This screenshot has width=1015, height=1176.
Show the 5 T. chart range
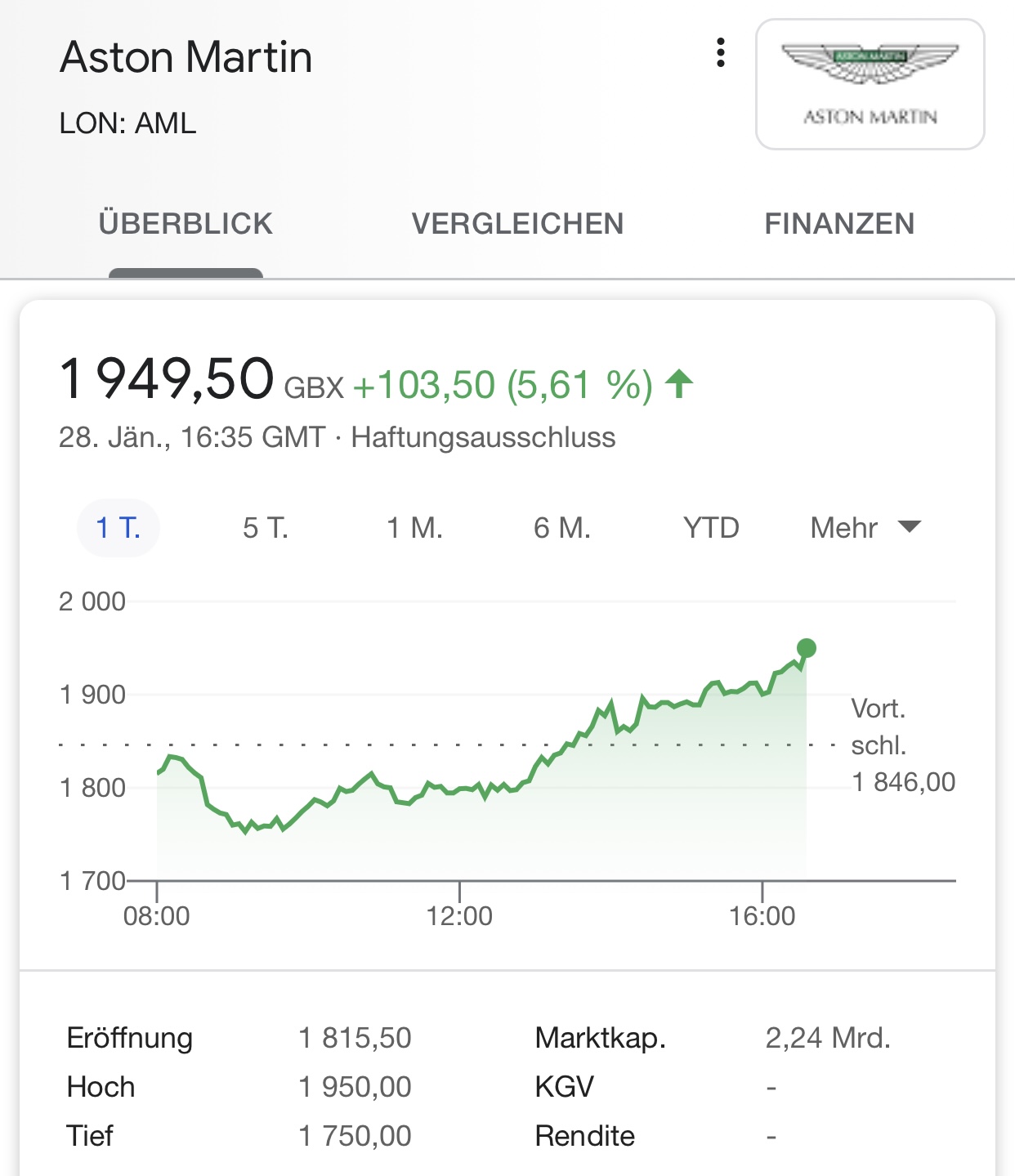(x=266, y=528)
